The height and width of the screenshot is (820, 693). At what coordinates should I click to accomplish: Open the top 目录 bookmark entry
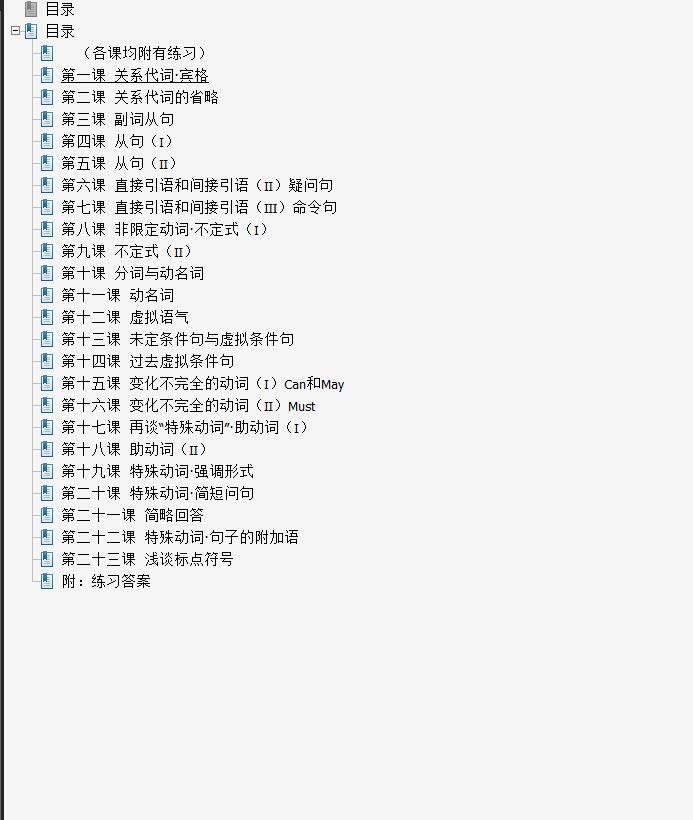coord(59,9)
